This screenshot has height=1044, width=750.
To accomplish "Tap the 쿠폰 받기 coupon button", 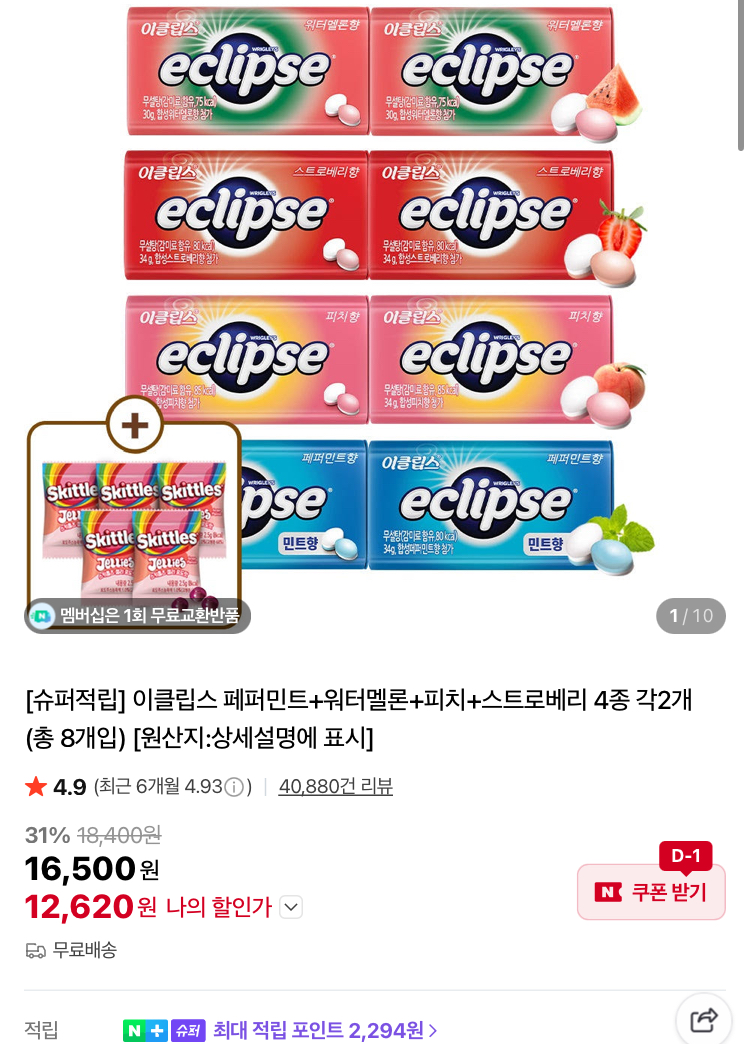I will coord(651,892).
